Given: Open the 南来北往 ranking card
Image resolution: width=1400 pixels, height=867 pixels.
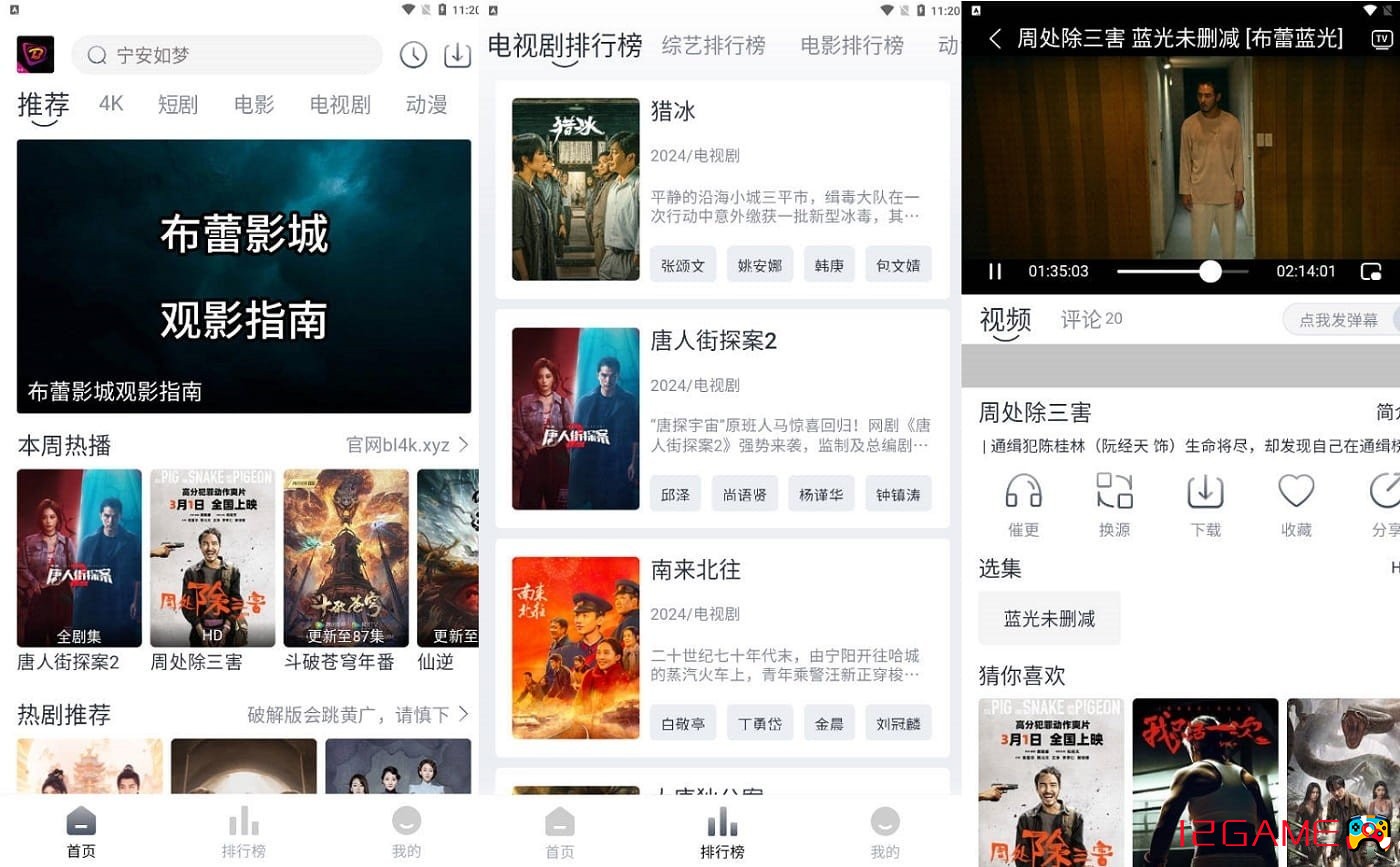Looking at the screenshot, I should [x=722, y=648].
